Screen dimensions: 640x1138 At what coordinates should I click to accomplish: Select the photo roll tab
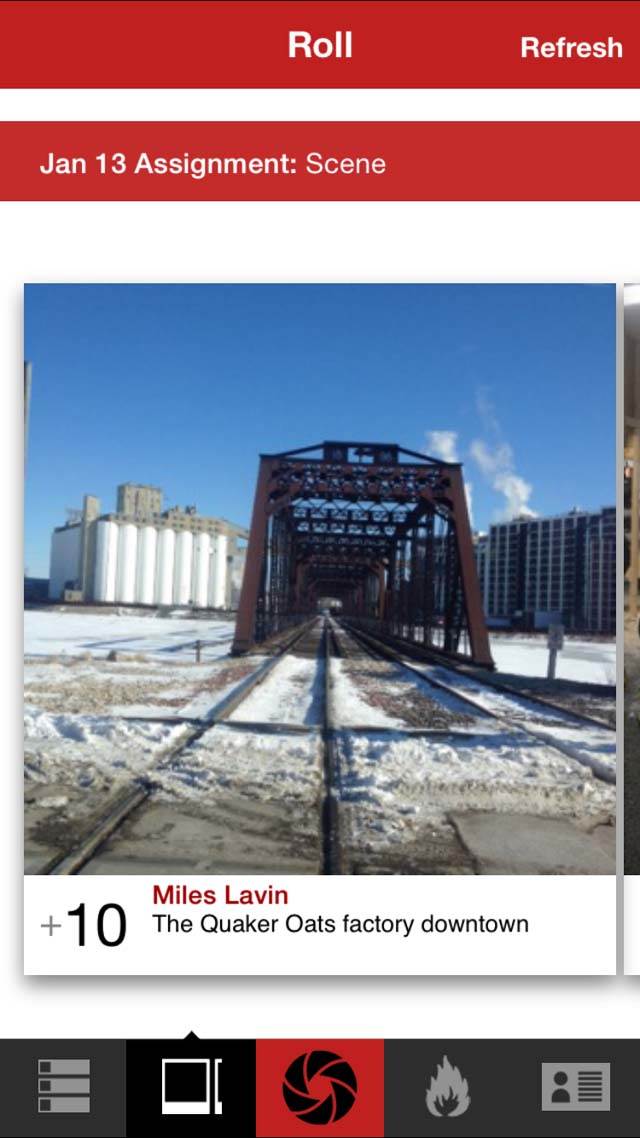(191, 1087)
